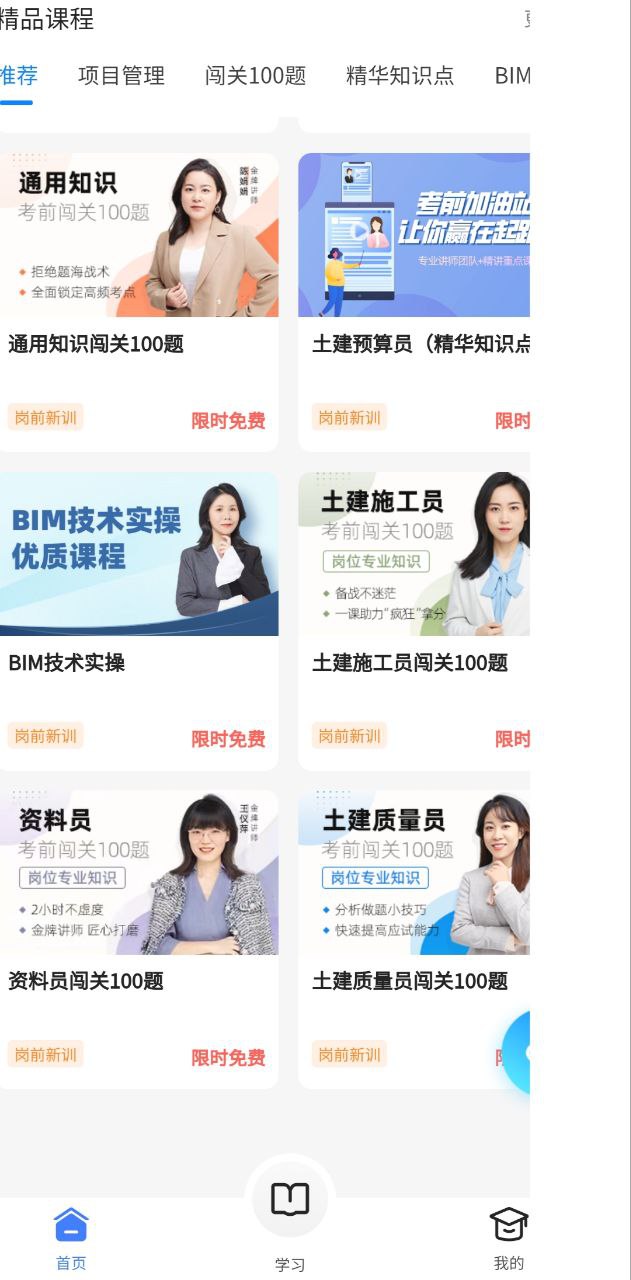Select the BIM tab
The width and height of the screenshot is (631, 1280).
(511, 76)
